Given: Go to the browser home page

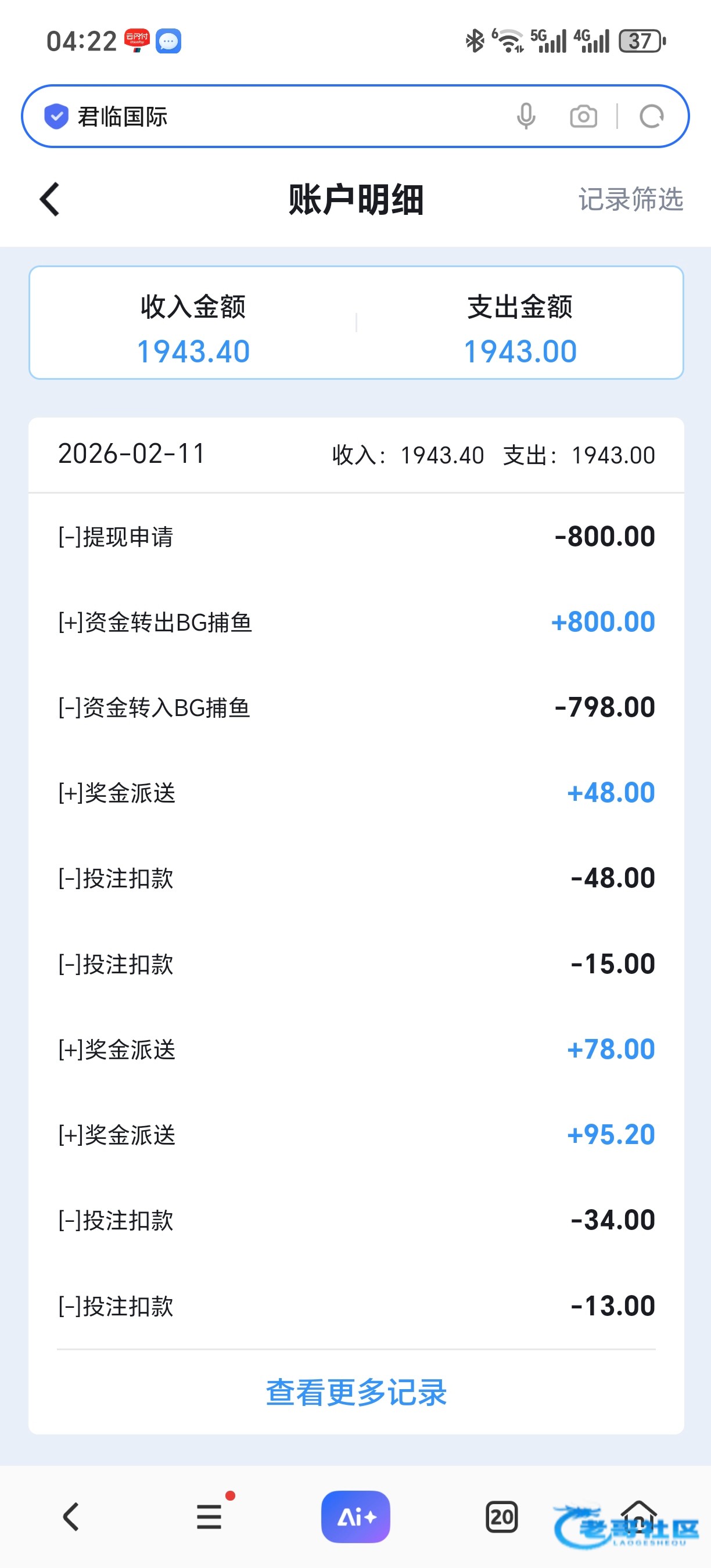Looking at the screenshot, I should click(x=638, y=1516).
